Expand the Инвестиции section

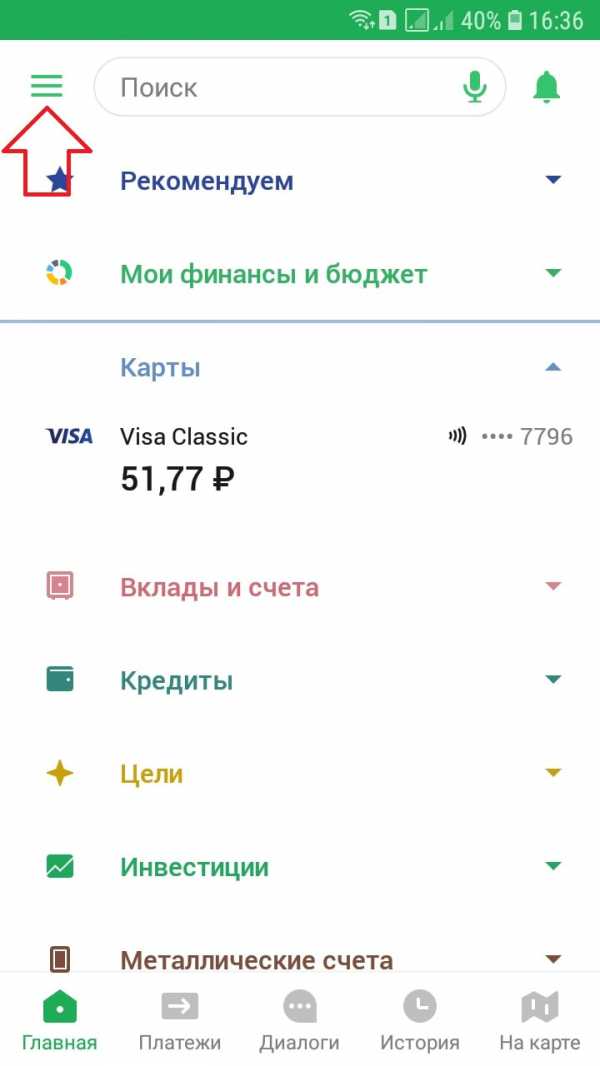pos(300,867)
